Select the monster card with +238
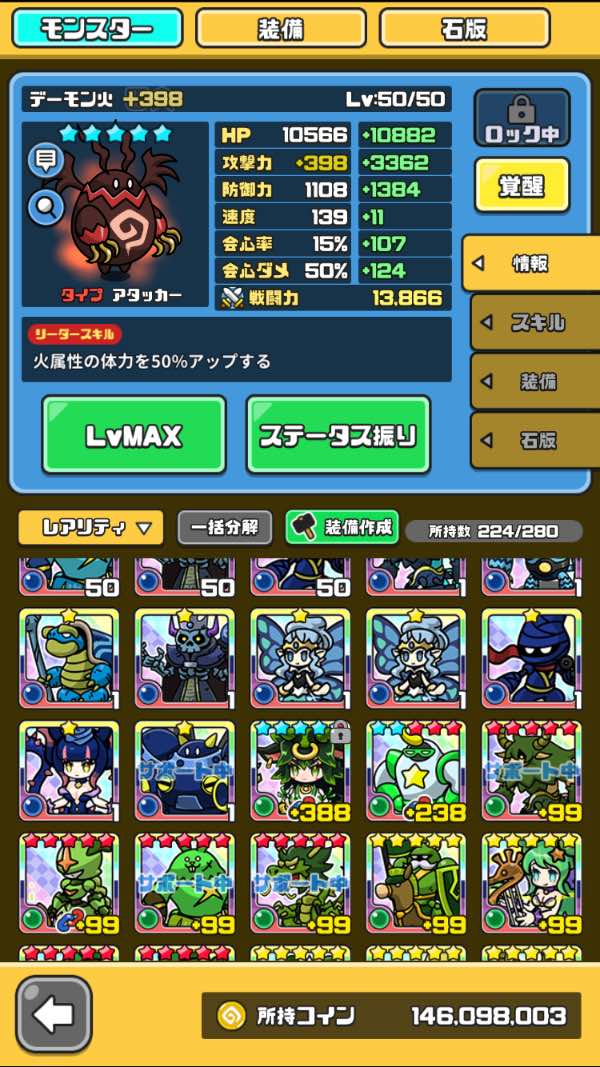 coord(416,772)
